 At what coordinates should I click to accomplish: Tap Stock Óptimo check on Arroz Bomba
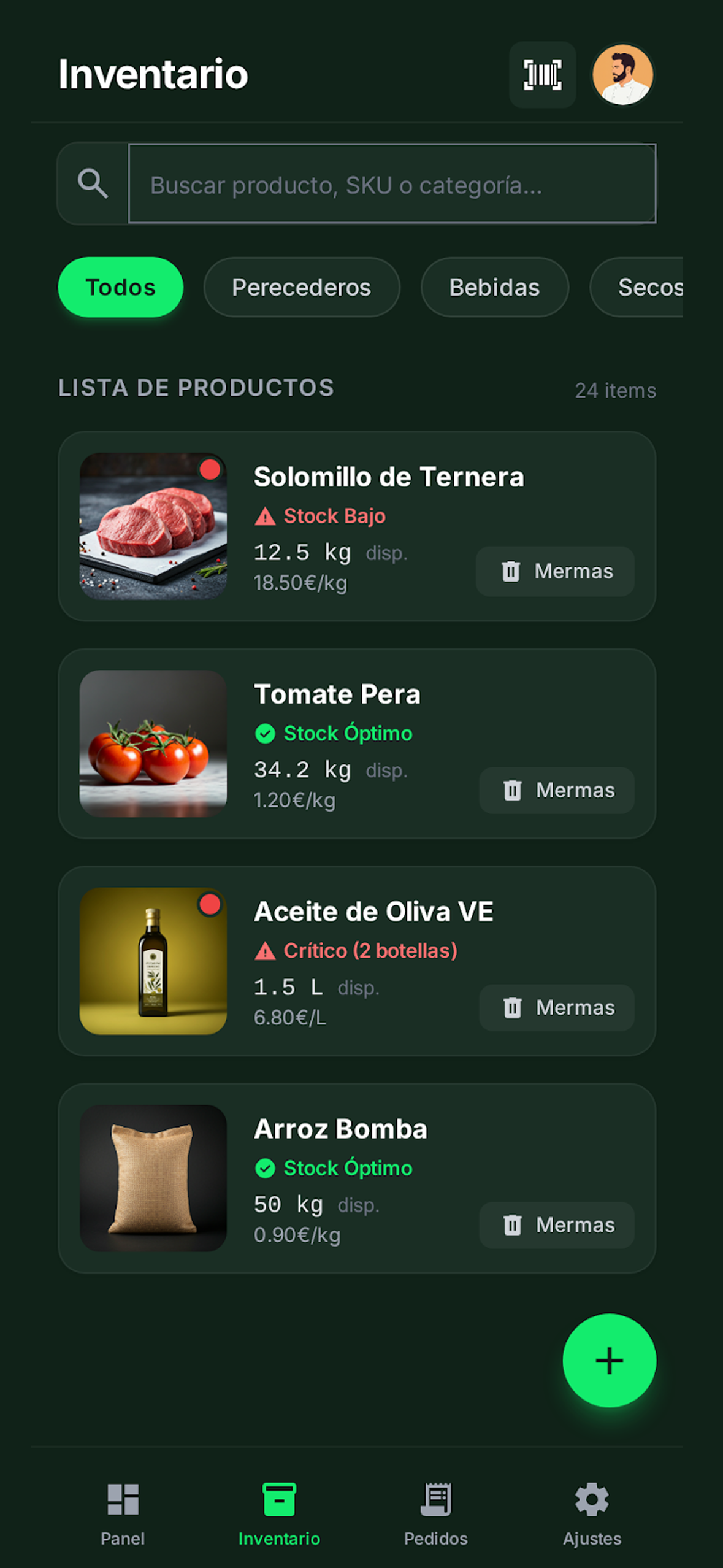(264, 1168)
